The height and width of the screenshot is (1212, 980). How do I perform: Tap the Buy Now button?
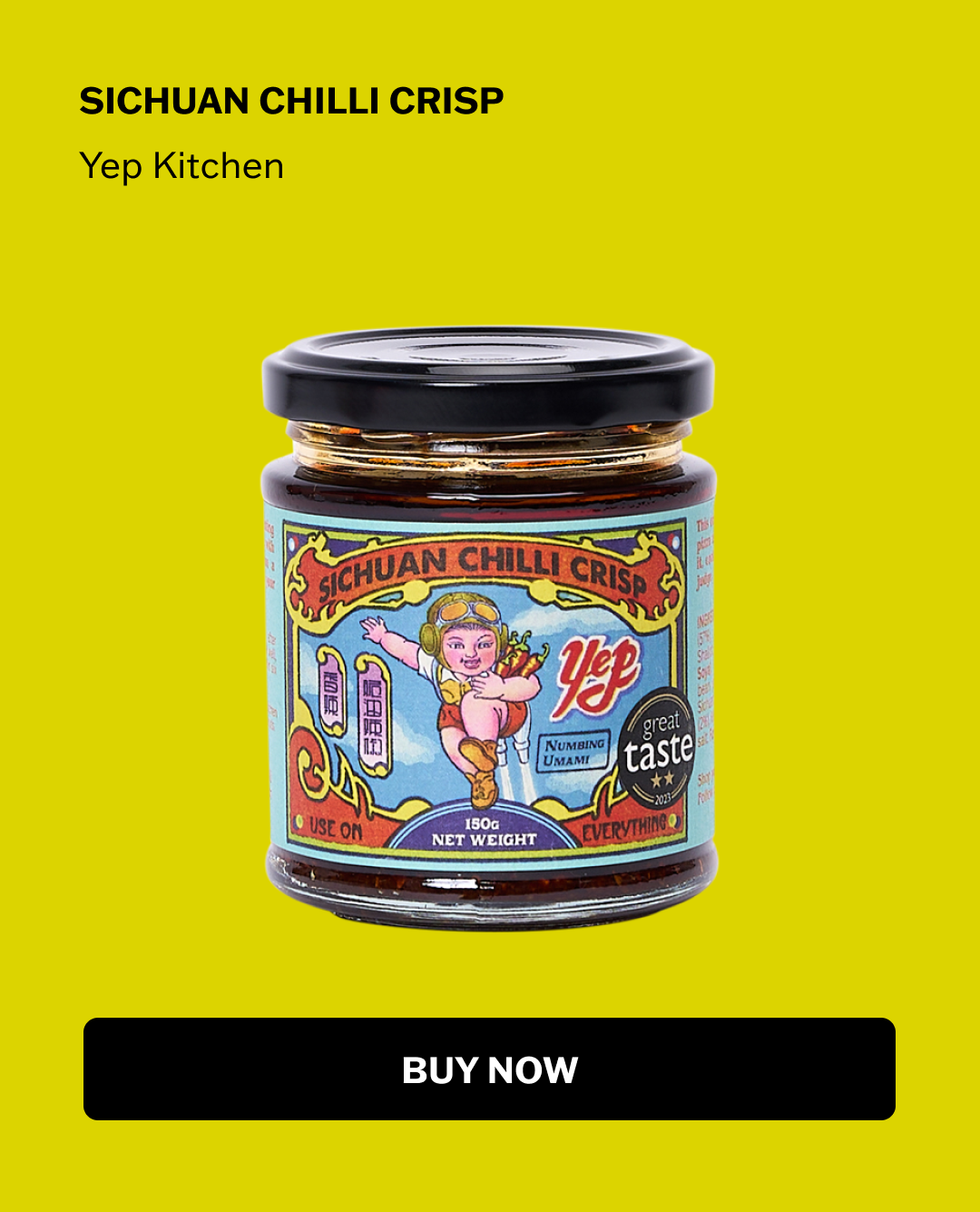489,1069
